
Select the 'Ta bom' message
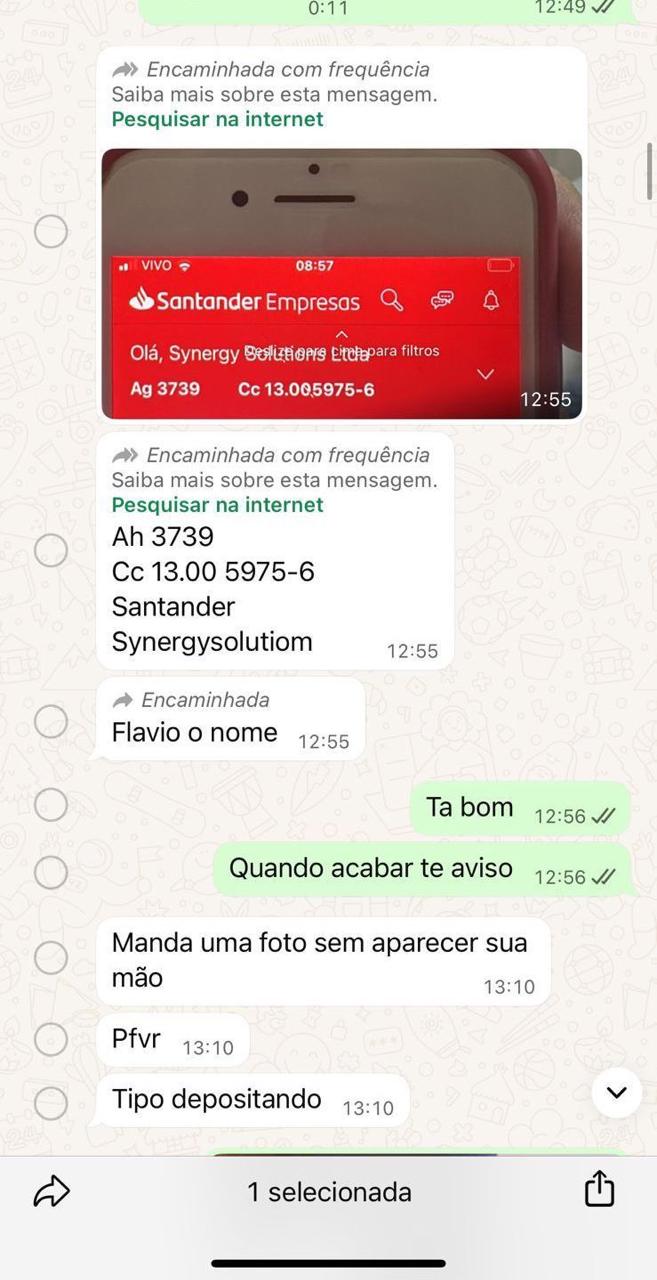coord(51,805)
